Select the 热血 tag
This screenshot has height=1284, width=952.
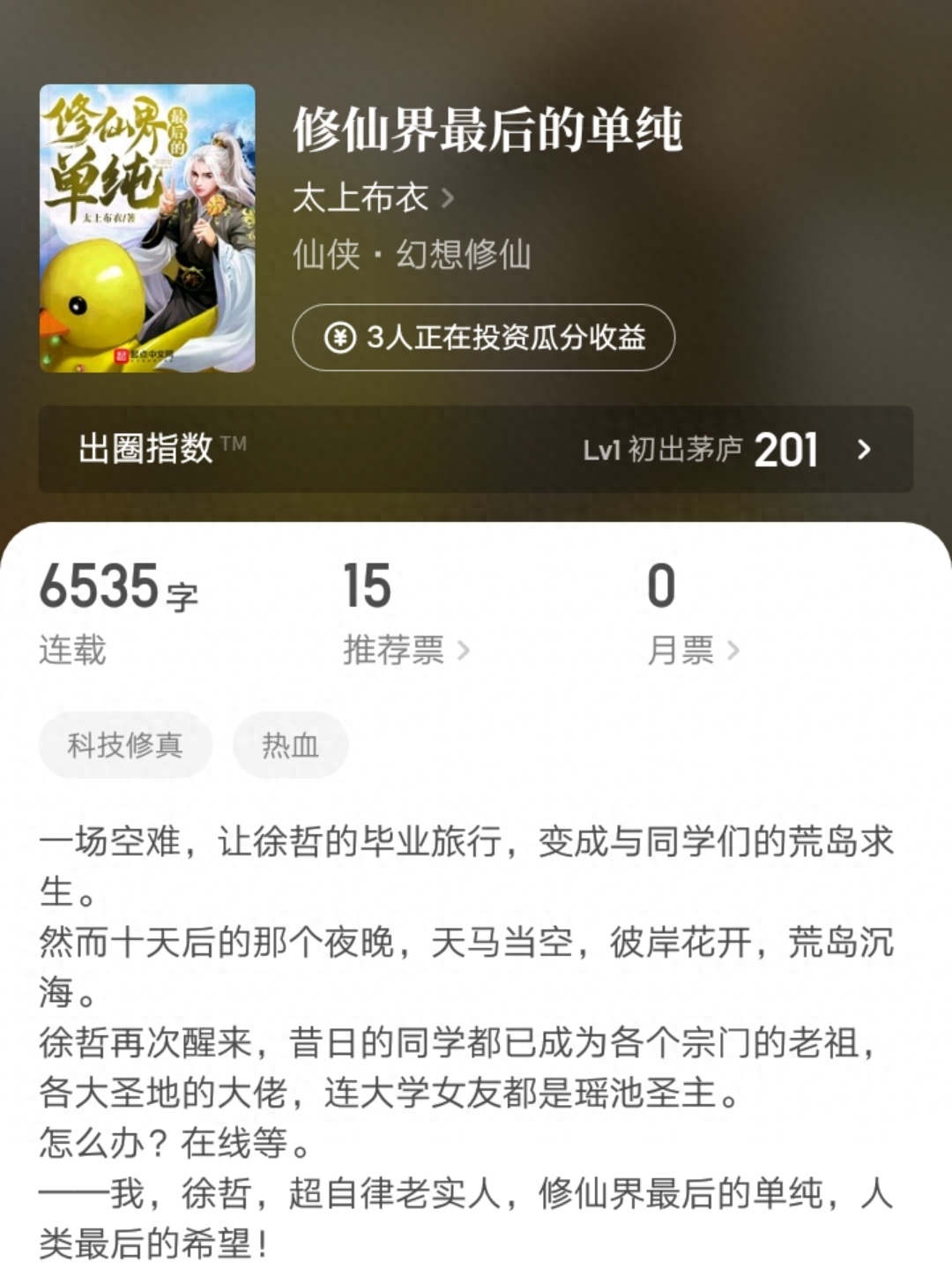coord(290,745)
